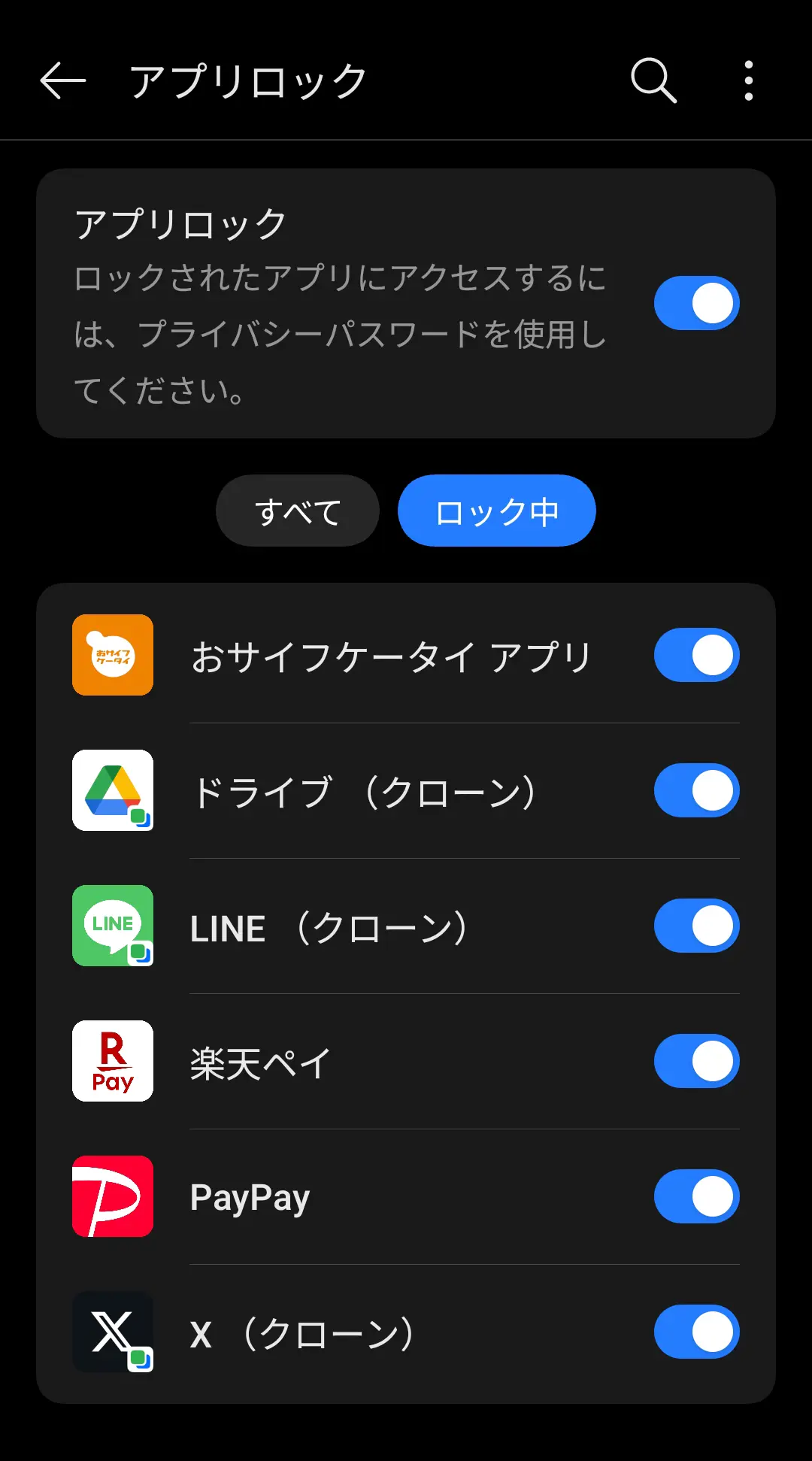The width and height of the screenshot is (812, 1461).
Task: Open the PayPay app icon
Action: tap(112, 1197)
